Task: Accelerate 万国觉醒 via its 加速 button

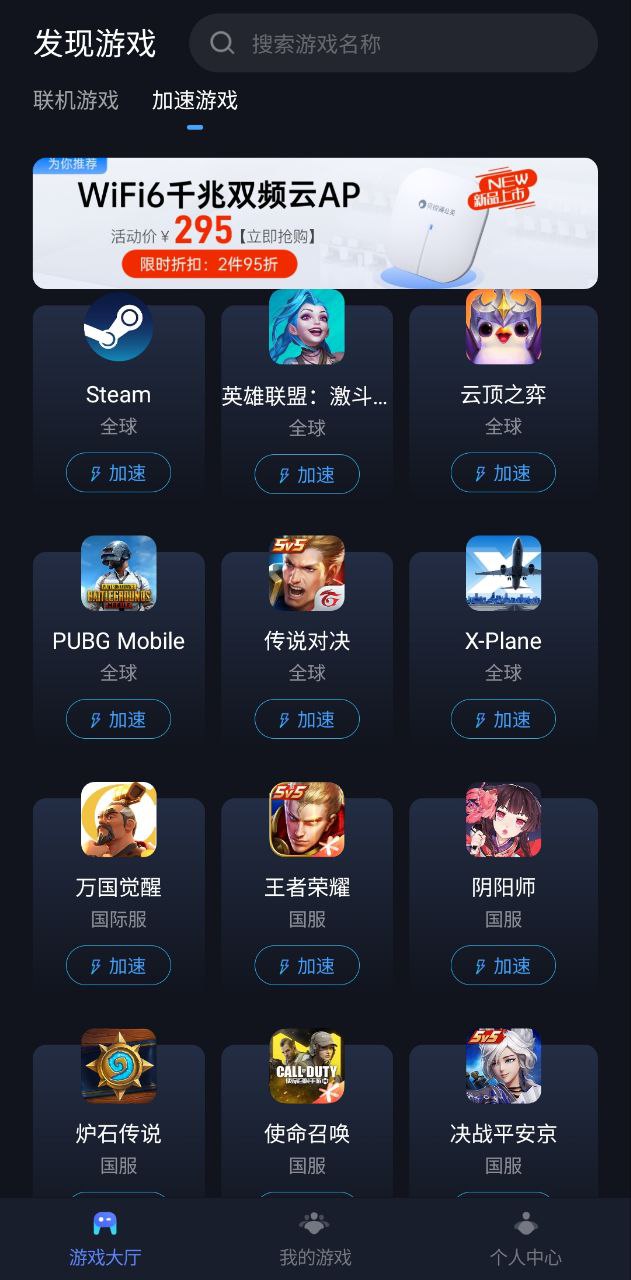Action: coord(118,966)
